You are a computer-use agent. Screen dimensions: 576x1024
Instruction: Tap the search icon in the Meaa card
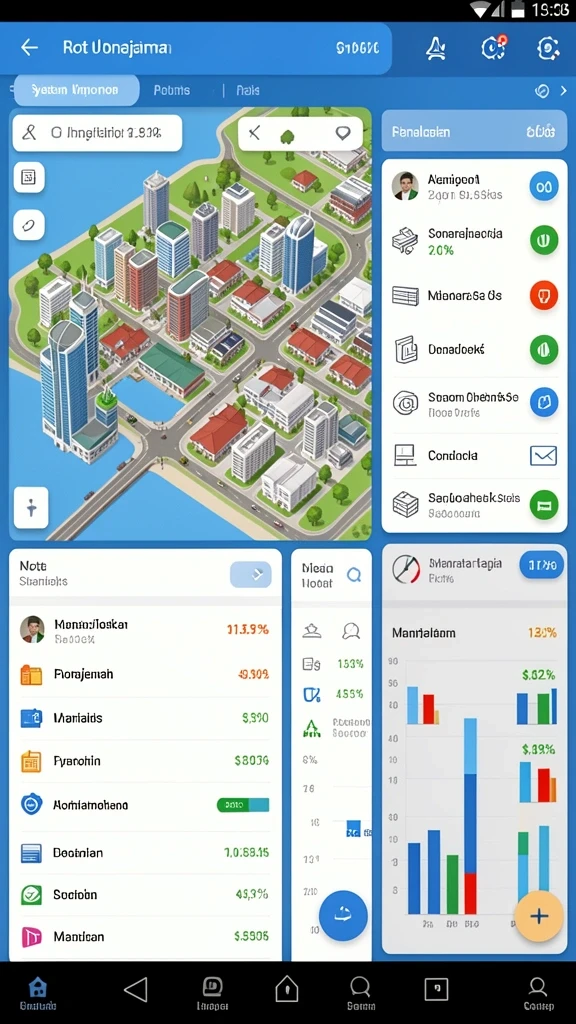354,575
